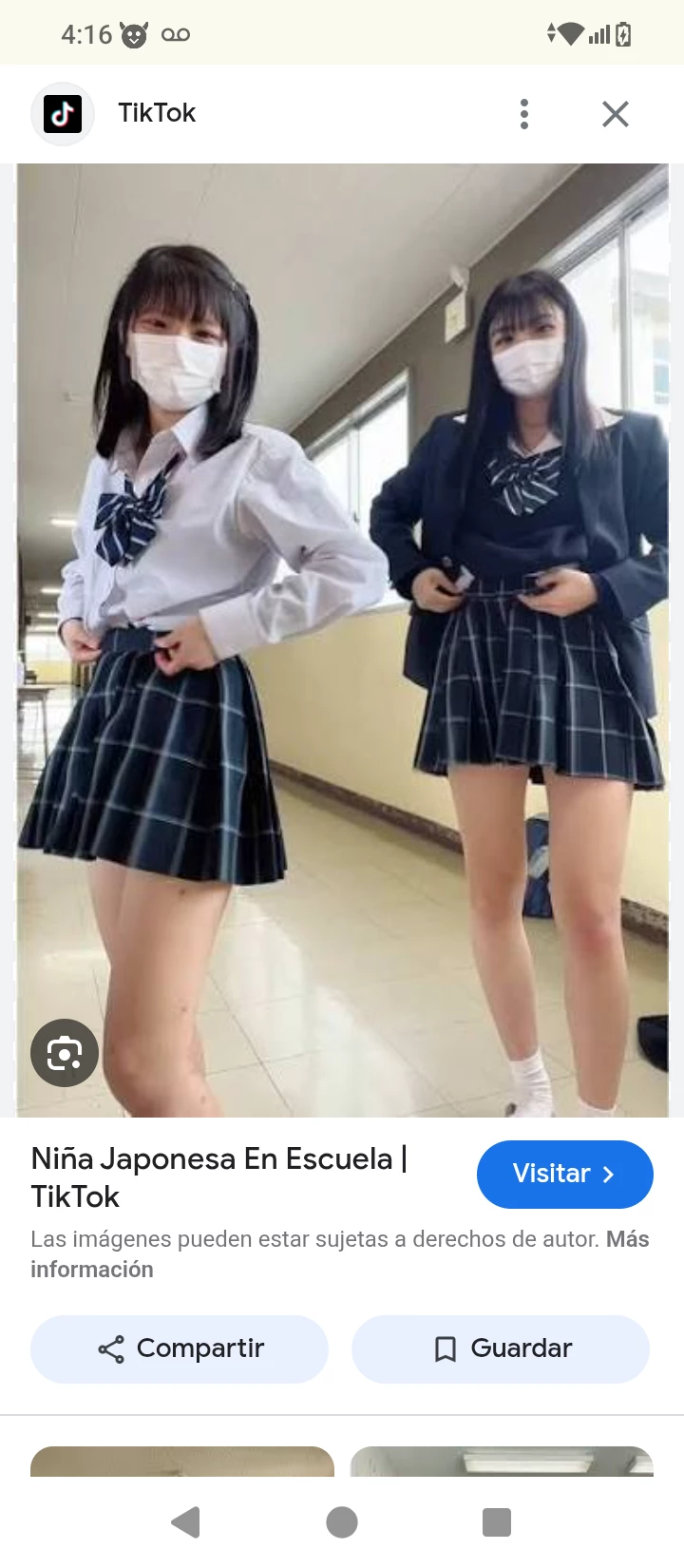Viewport: 684px width, 1568px height.
Task: Share this image with Compartir
Action: tap(180, 1348)
